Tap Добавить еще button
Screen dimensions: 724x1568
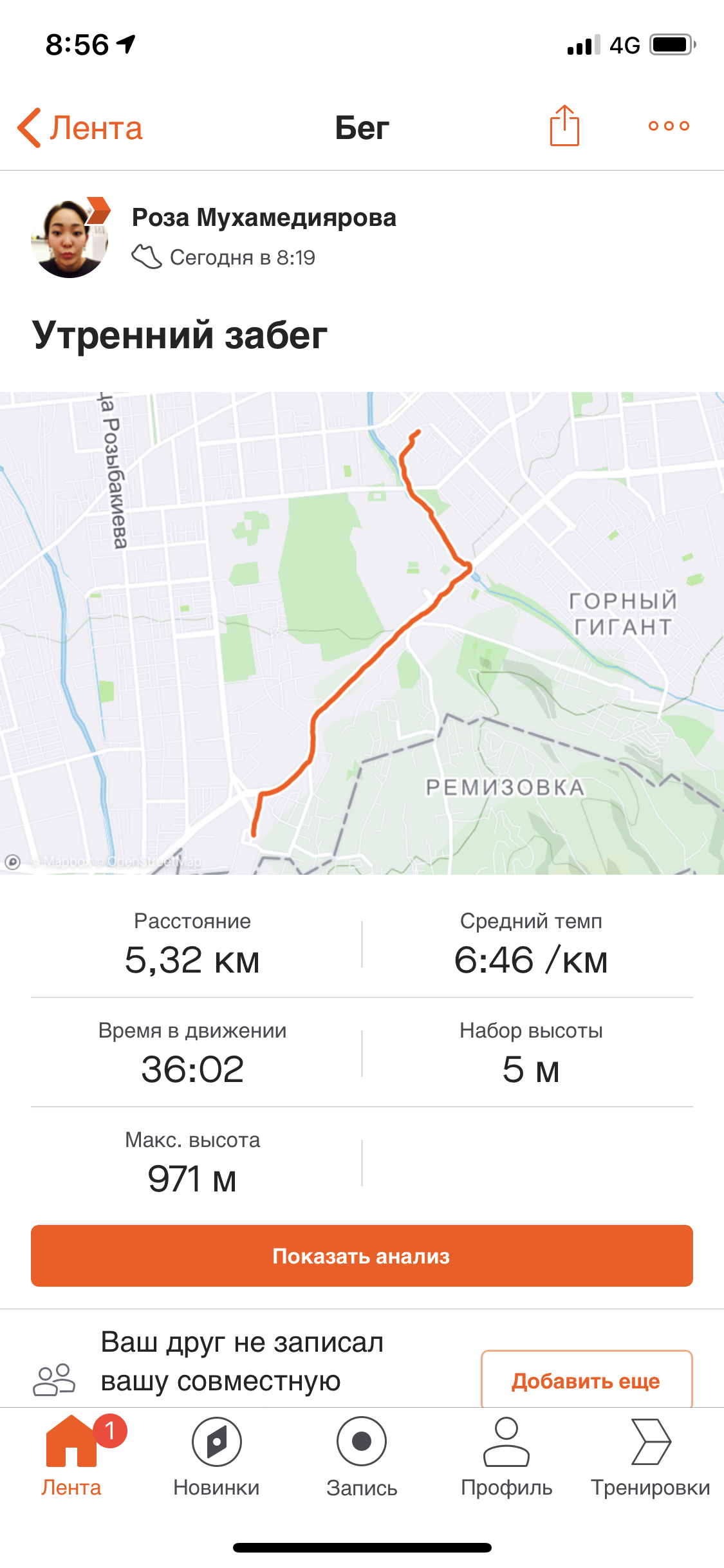586,1381
